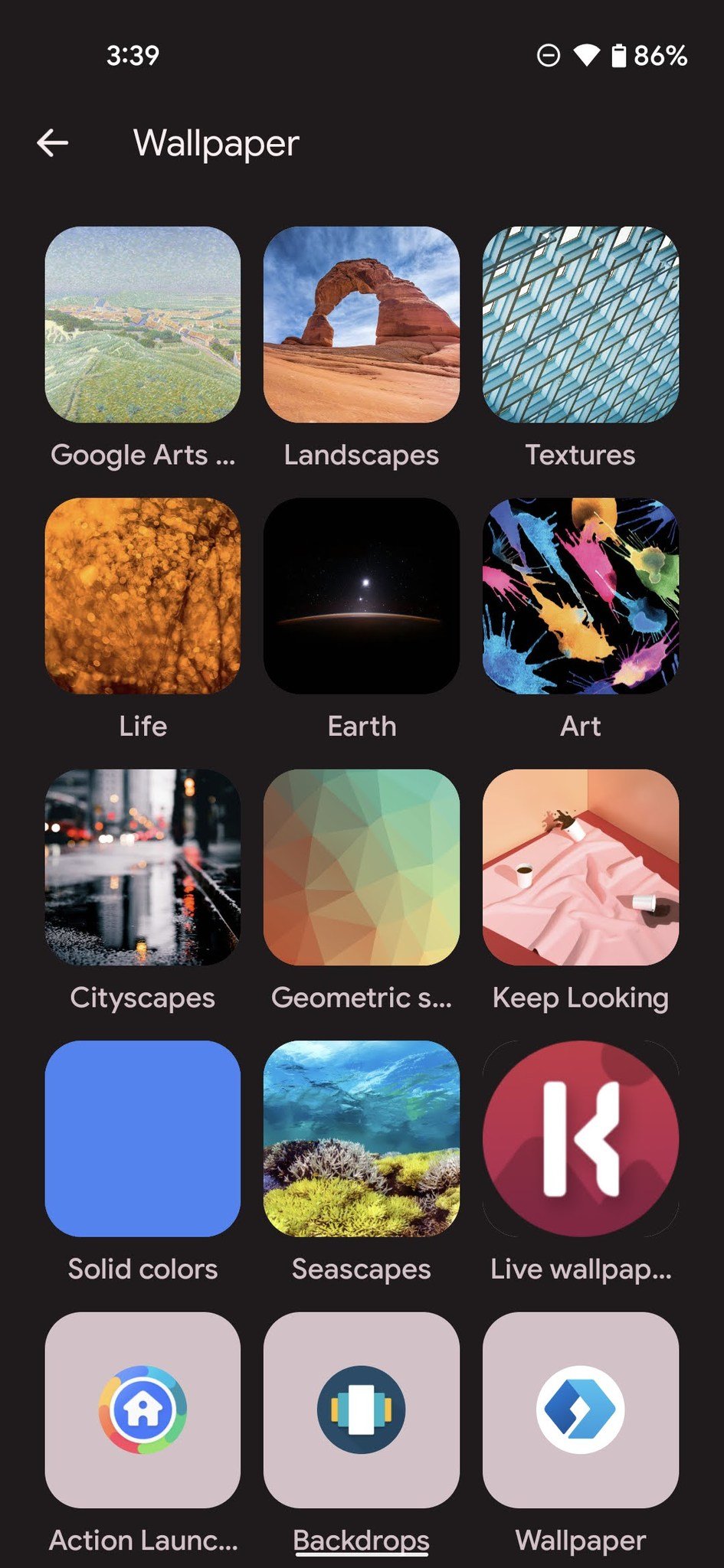Select the Keep Looking collection
Image resolution: width=724 pixels, height=1568 pixels.
coord(580,867)
